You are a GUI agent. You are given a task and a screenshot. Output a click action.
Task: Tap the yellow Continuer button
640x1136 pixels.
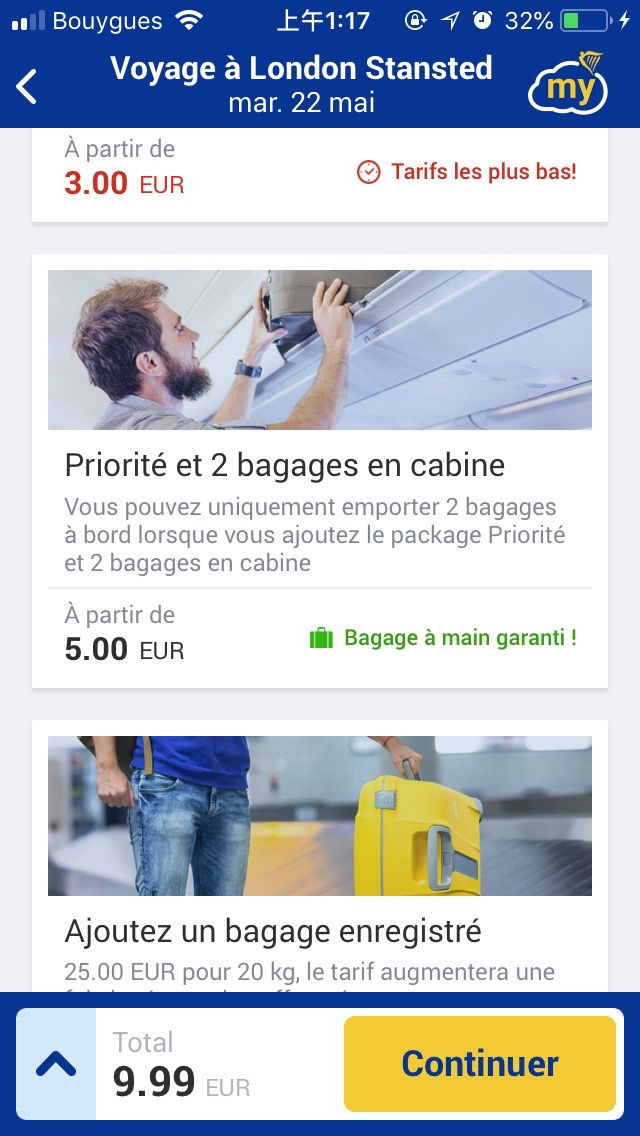pyautogui.click(x=479, y=1064)
